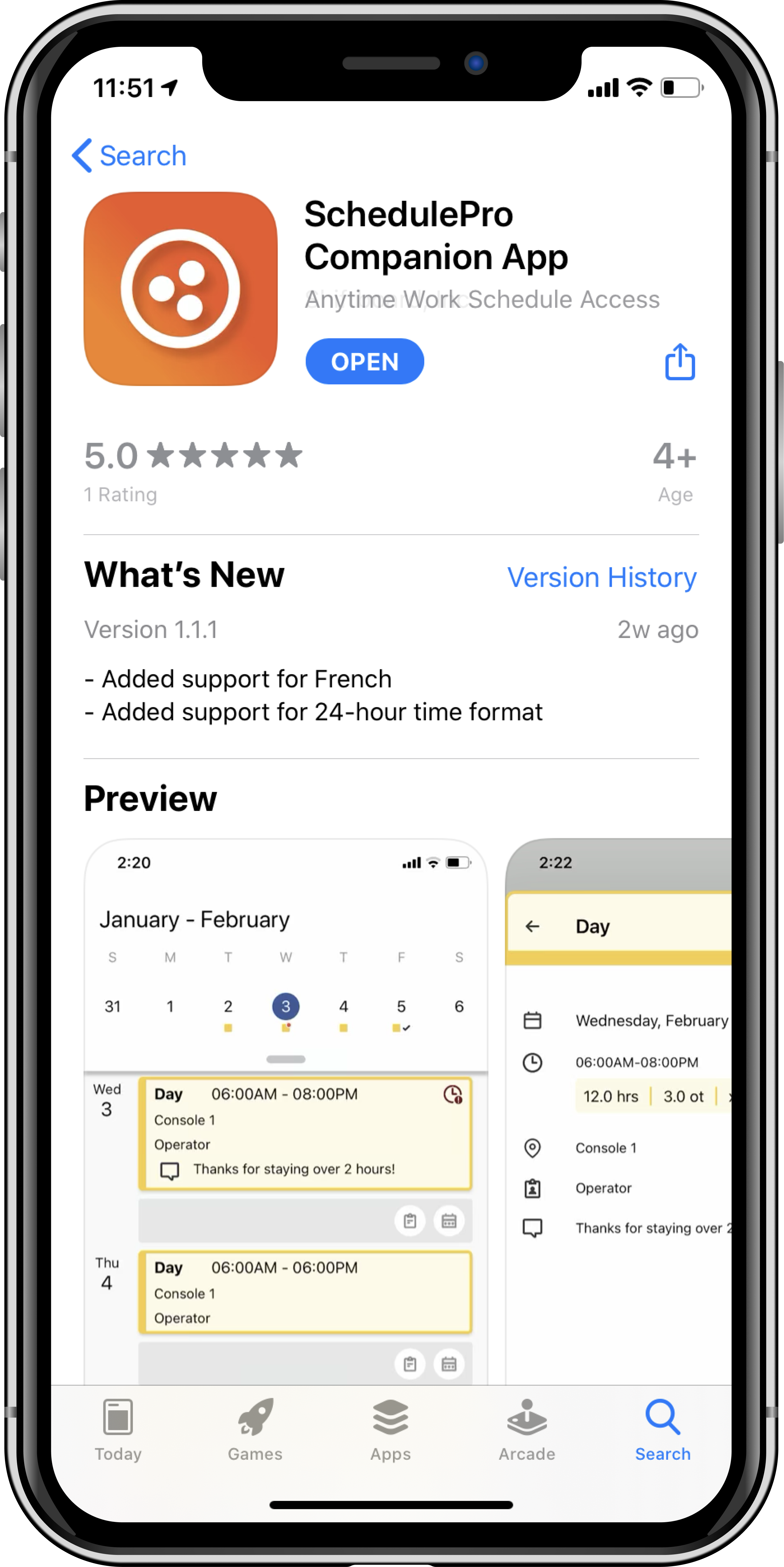
Task: Share the SchedulePro app
Action: click(679, 362)
